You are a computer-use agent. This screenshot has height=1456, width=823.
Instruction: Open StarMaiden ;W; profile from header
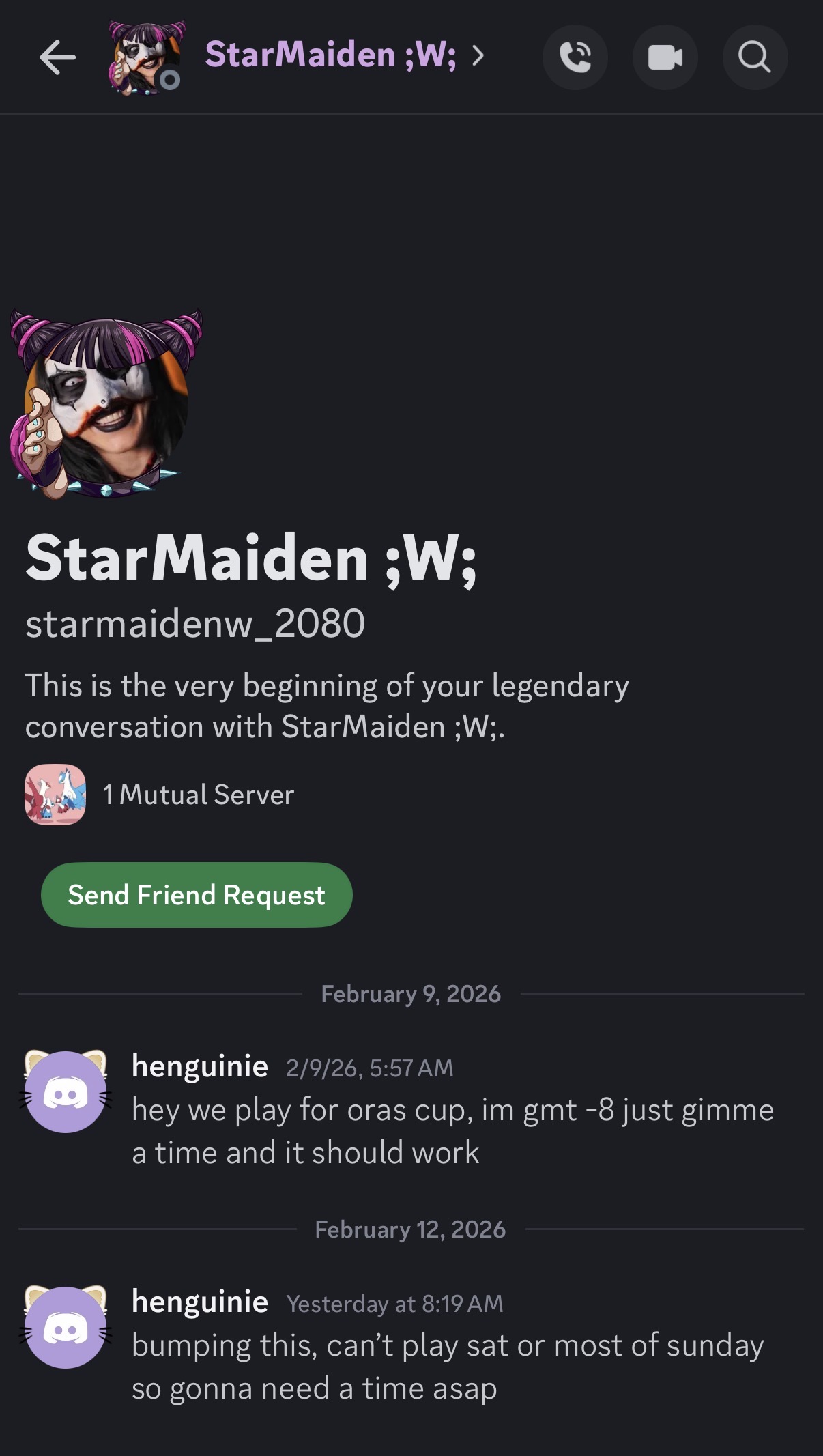coord(331,55)
